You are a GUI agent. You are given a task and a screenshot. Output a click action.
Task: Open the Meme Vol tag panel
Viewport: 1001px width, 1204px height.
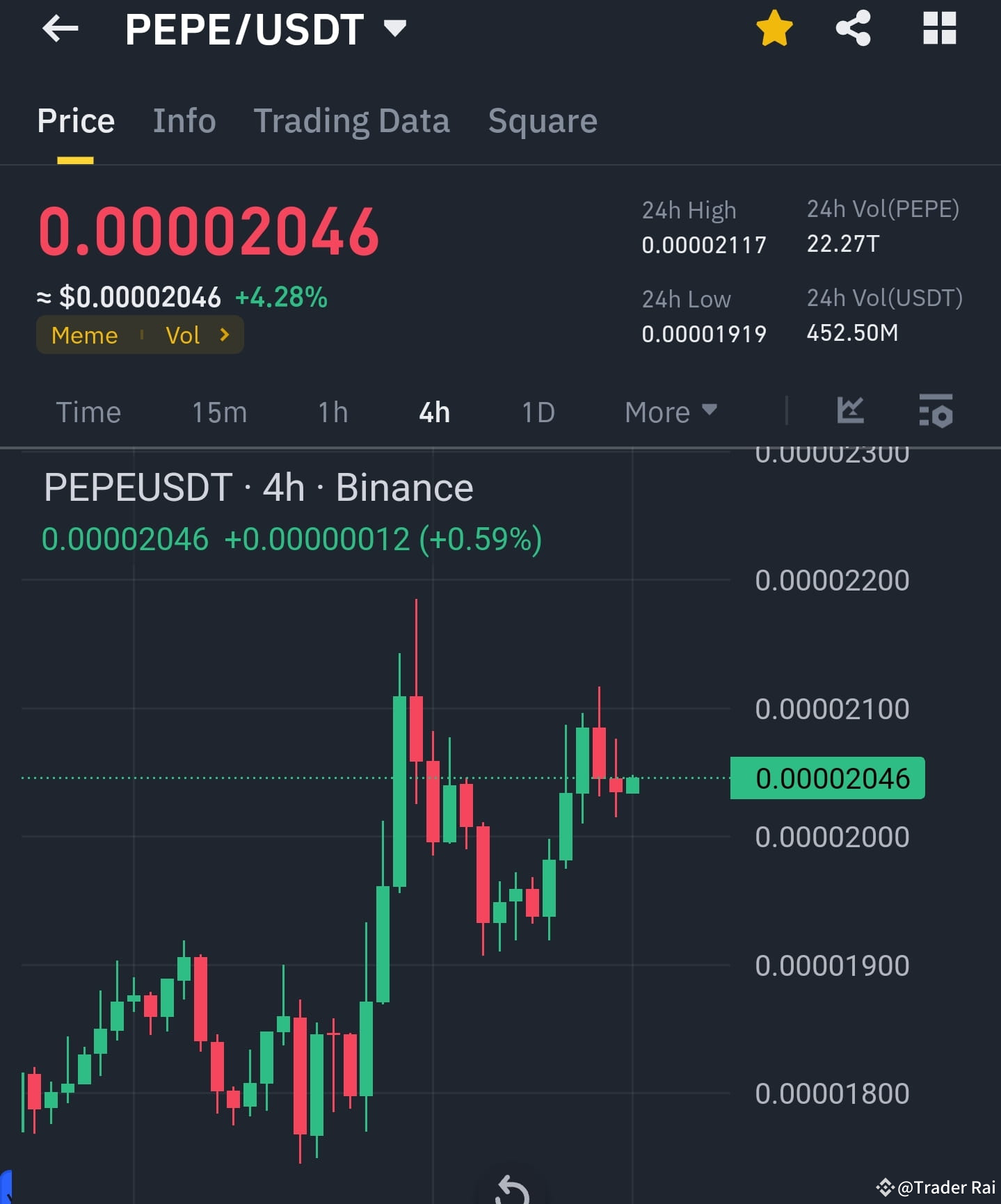[x=139, y=335]
